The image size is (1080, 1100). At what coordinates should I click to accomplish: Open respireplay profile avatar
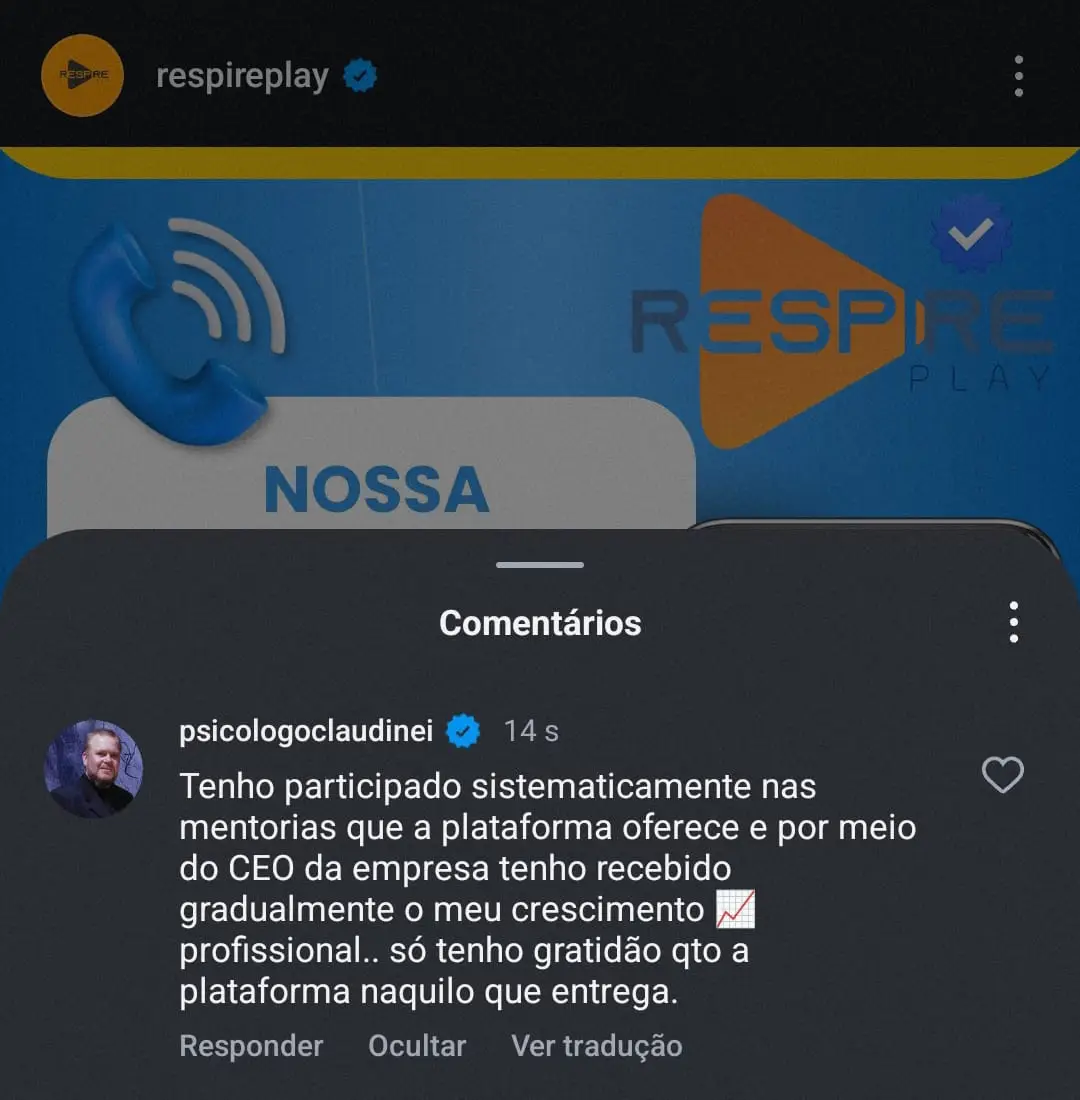click(x=82, y=76)
